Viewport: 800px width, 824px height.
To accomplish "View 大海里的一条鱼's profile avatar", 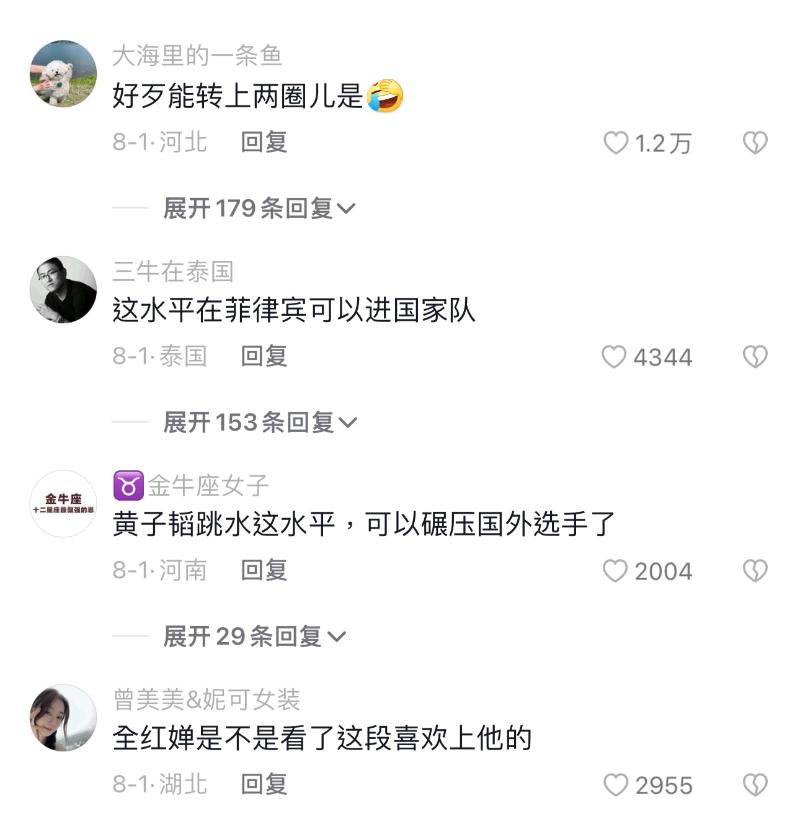I will coord(64,74).
